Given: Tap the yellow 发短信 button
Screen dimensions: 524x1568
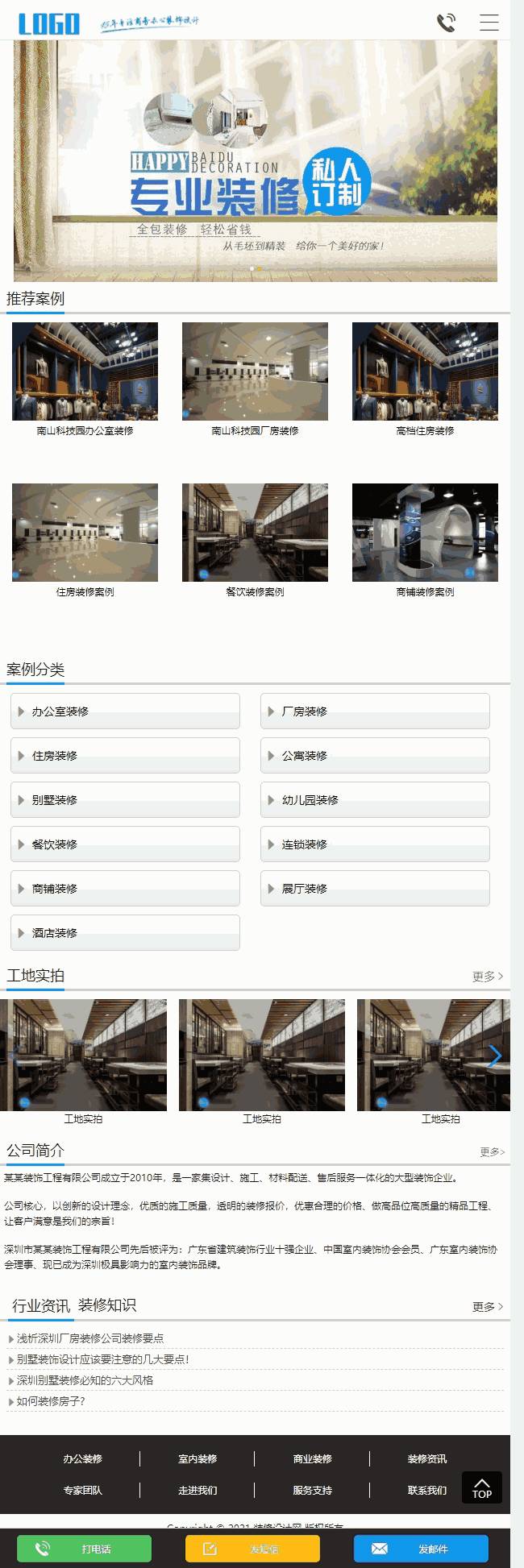Looking at the screenshot, I should click(252, 1549).
